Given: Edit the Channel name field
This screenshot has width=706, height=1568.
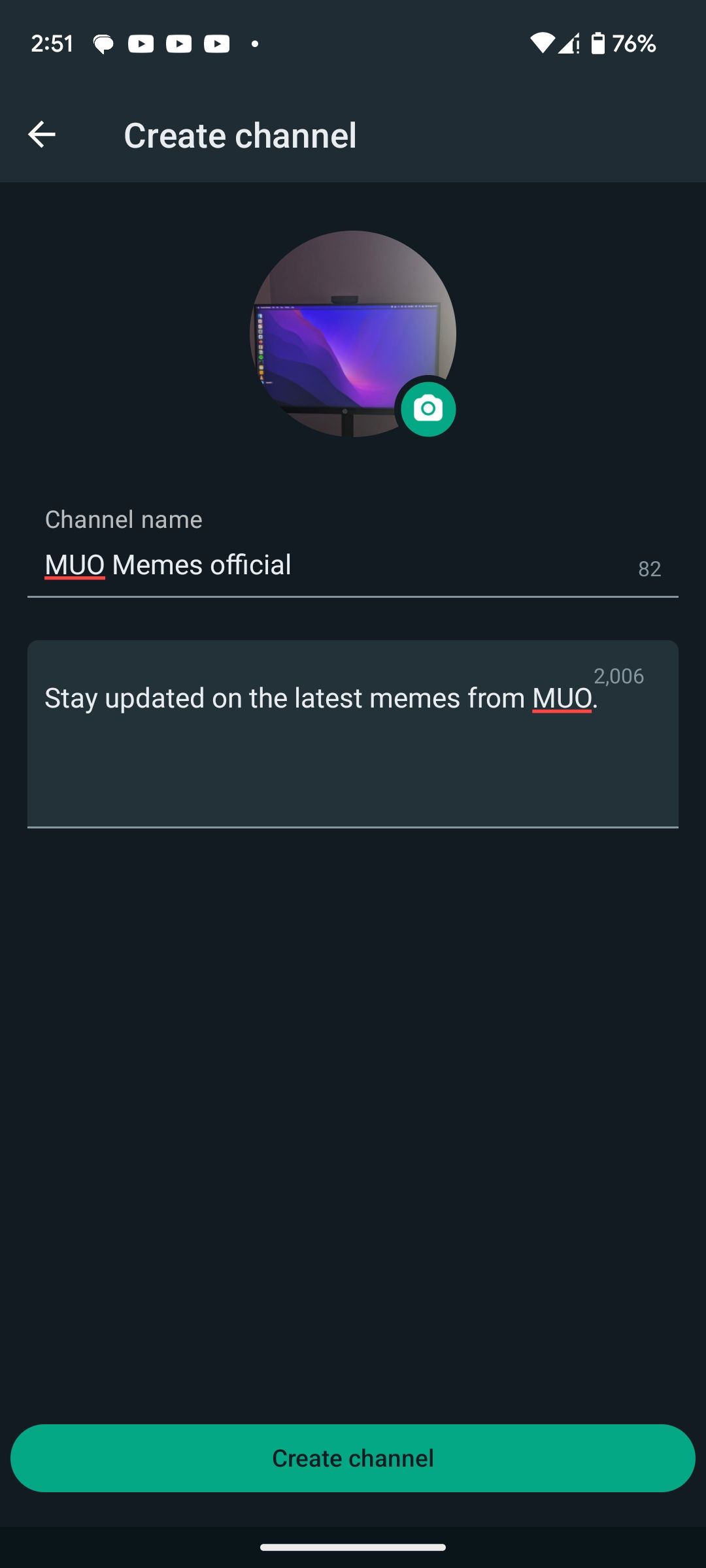Looking at the screenshot, I should (327, 565).
